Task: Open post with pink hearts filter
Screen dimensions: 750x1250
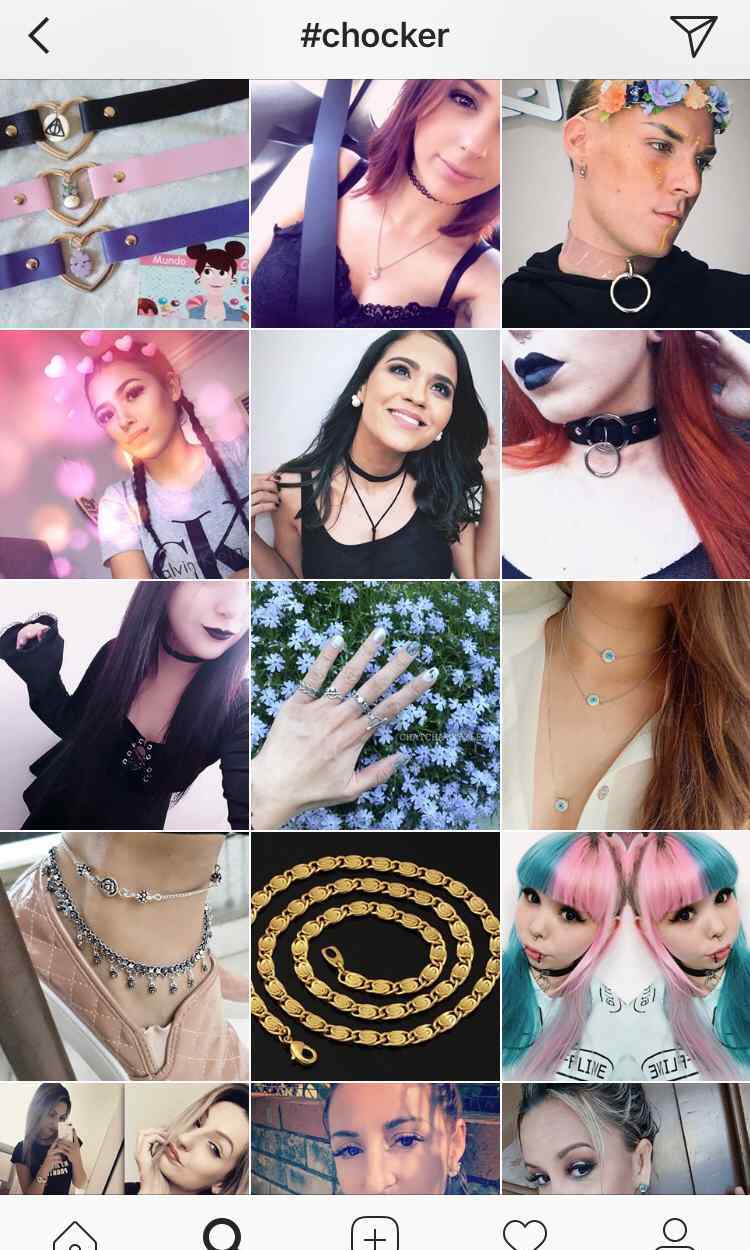Action: tap(124, 455)
